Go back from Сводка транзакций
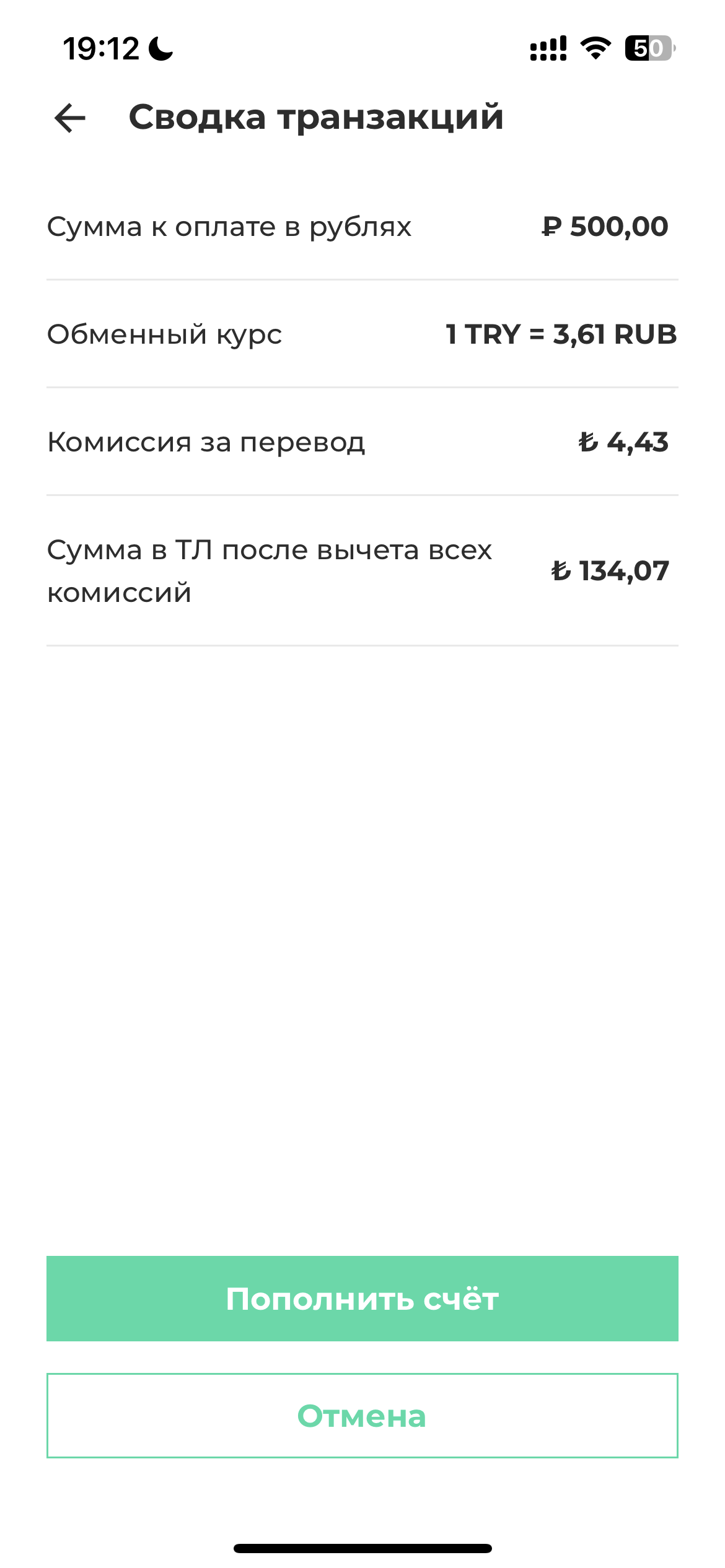The image size is (725, 1568). coord(70,118)
